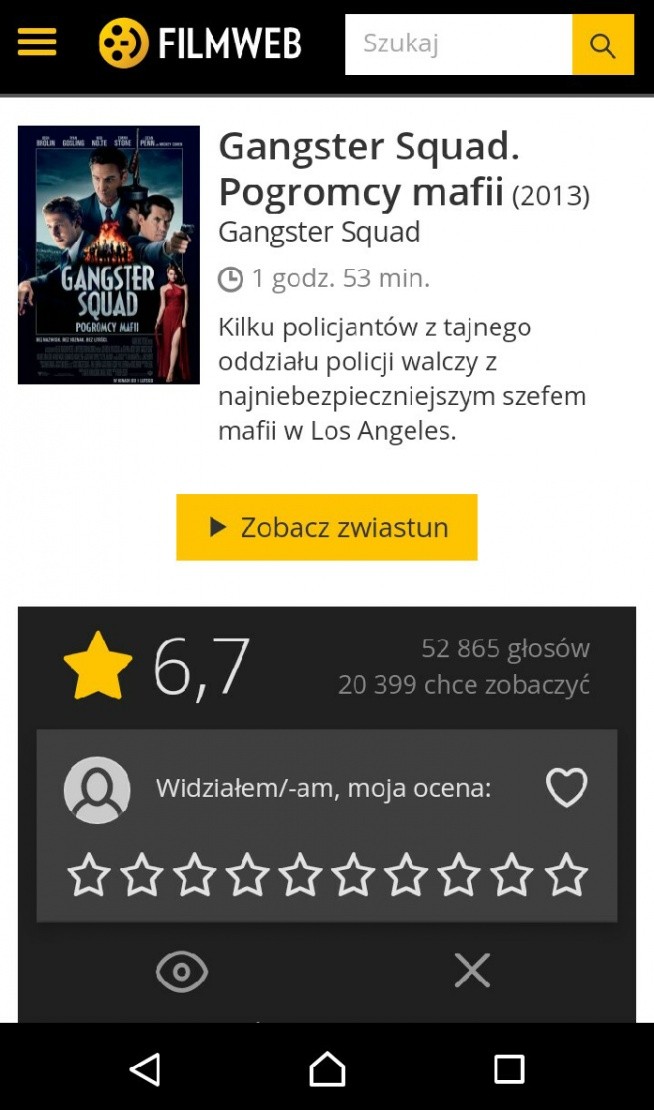Image resolution: width=654 pixels, height=1110 pixels.
Task: Add film to favorites with the heart icon
Action: tap(566, 788)
